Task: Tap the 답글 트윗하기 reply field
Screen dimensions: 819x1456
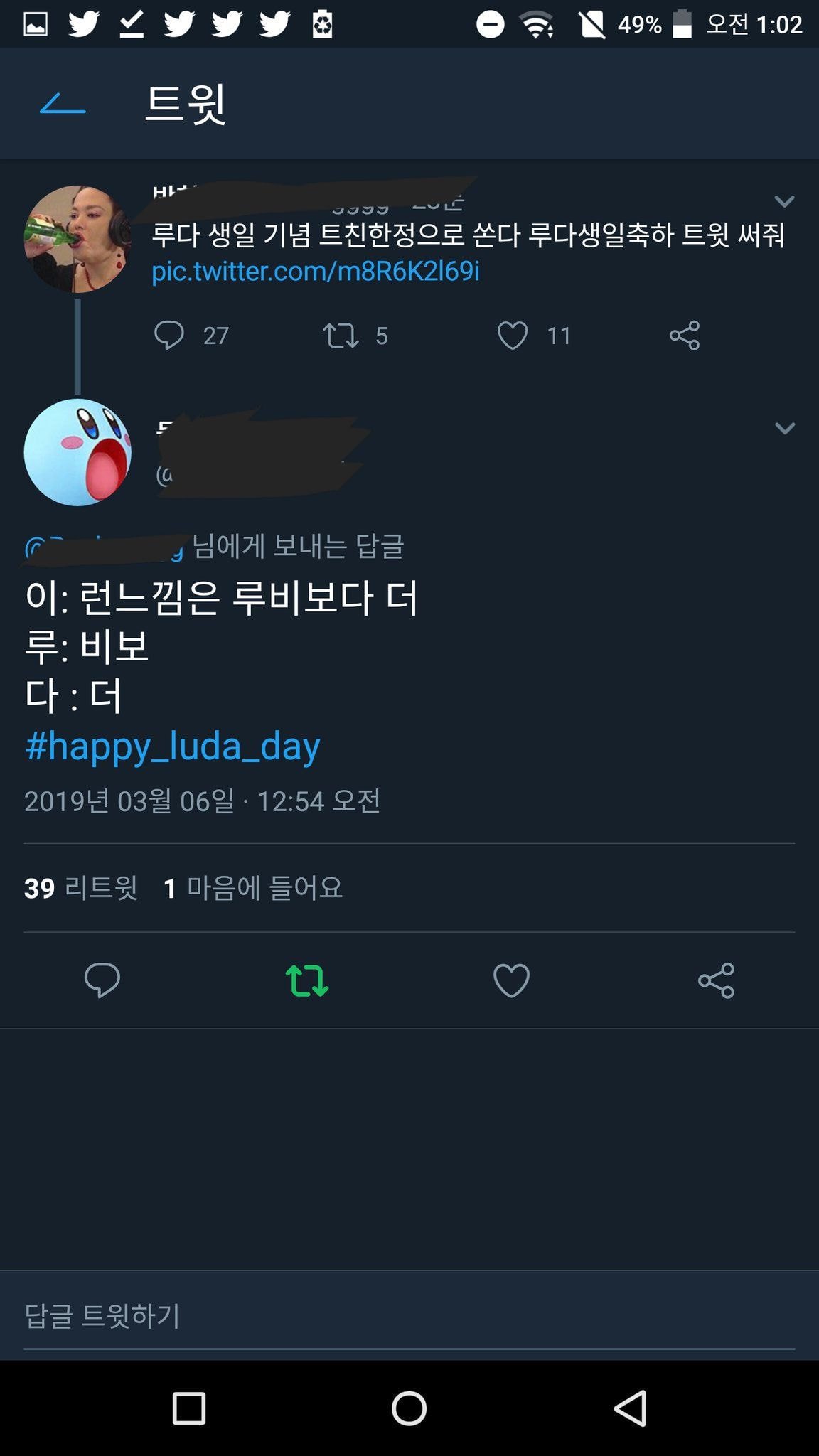Action: (409, 1316)
